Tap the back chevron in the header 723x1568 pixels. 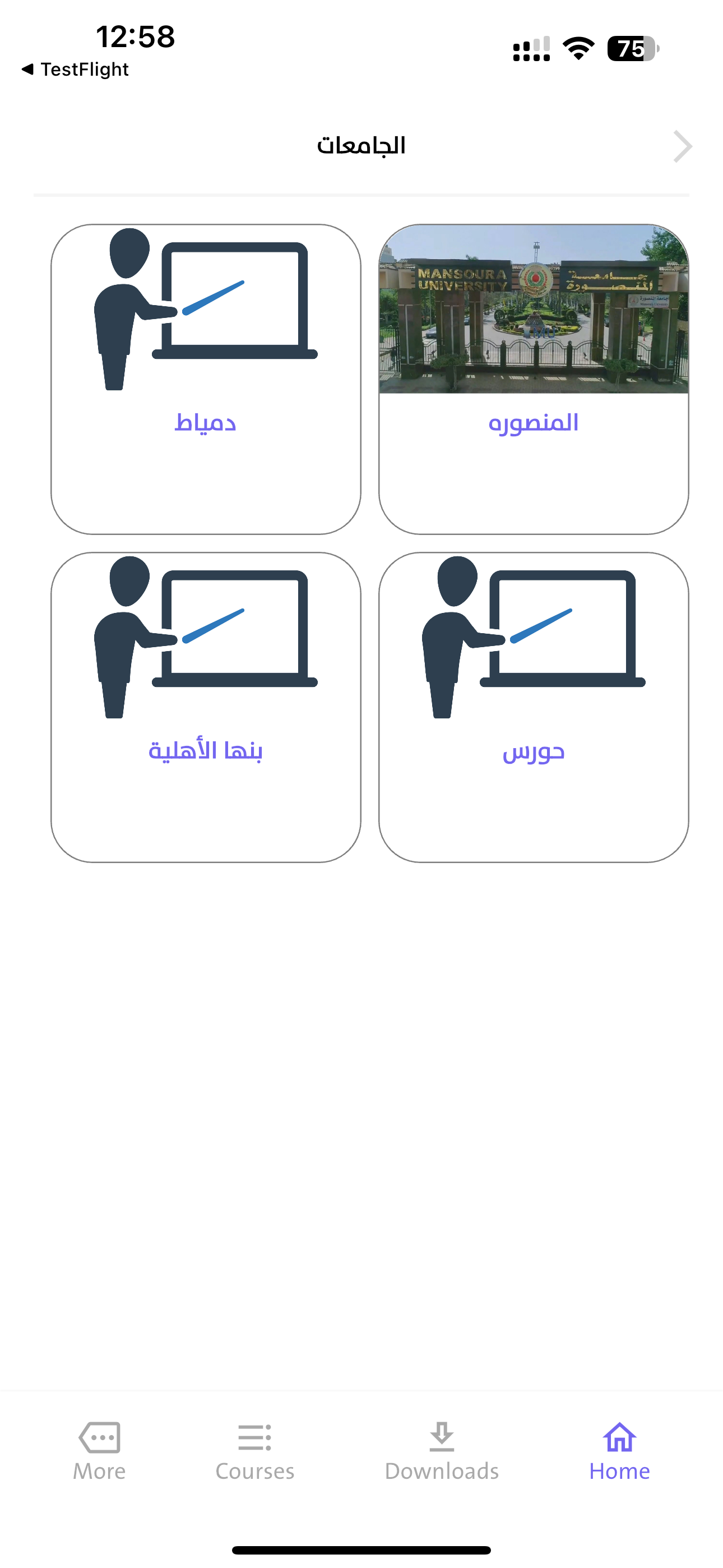point(682,147)
